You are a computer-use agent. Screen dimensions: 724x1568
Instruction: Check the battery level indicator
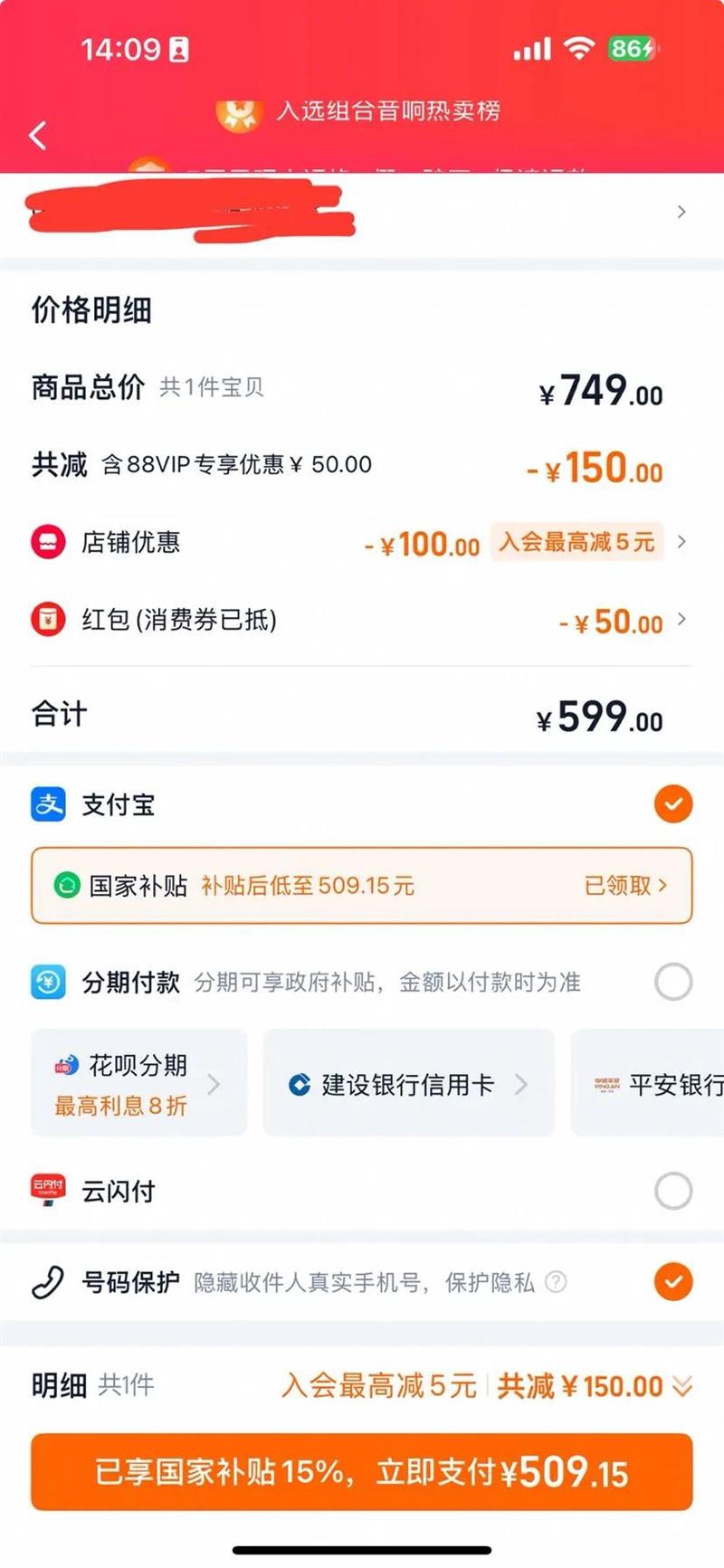[633, 49]
